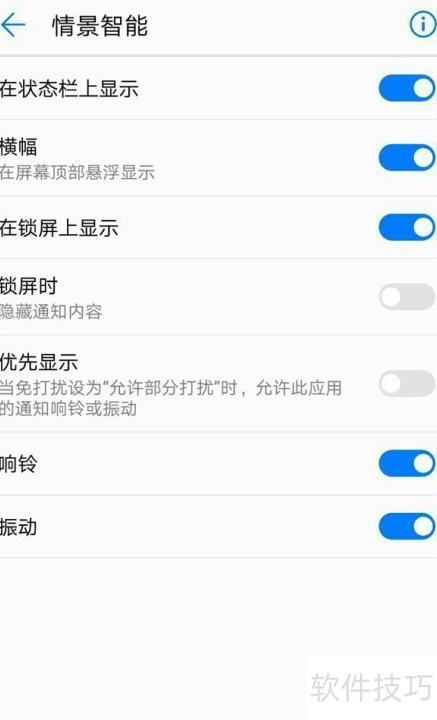Enable 锁屏时 隐藏通知内容 switch
The image size is (437, 720).
click(407, 297)
